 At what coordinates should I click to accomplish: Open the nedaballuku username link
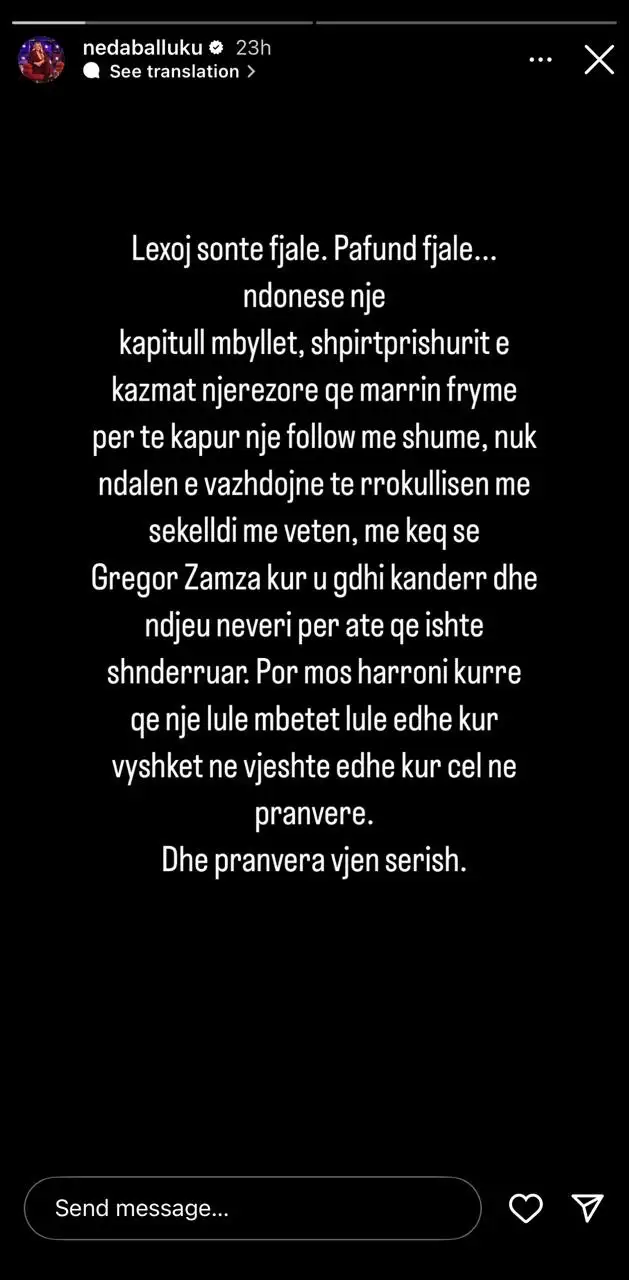pyautogui.click(x=143, y=48)
